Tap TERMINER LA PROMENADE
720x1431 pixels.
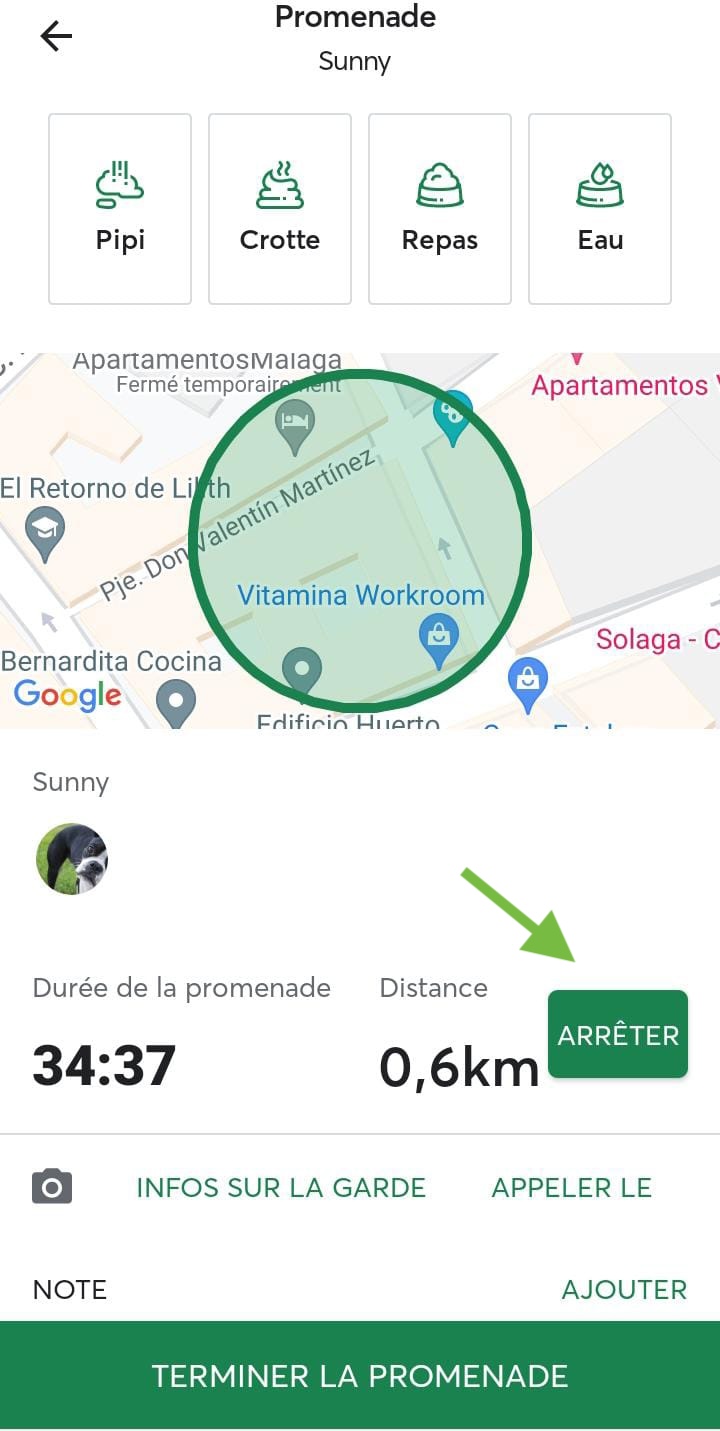tap(360, 1376)
